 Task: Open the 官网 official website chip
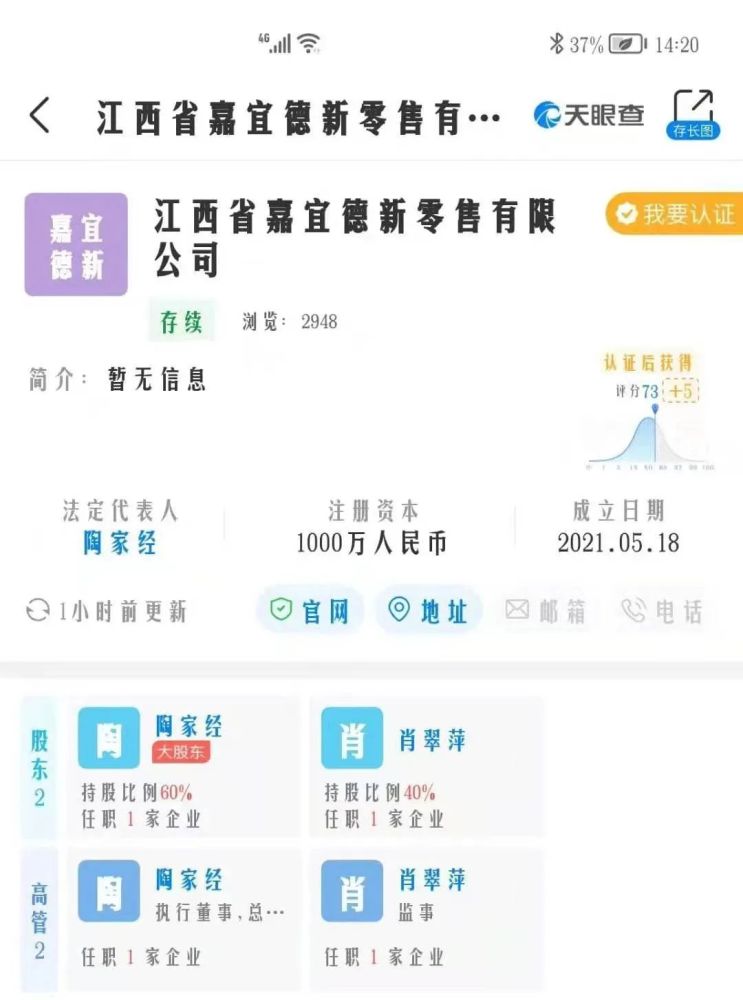pos(311,611)
